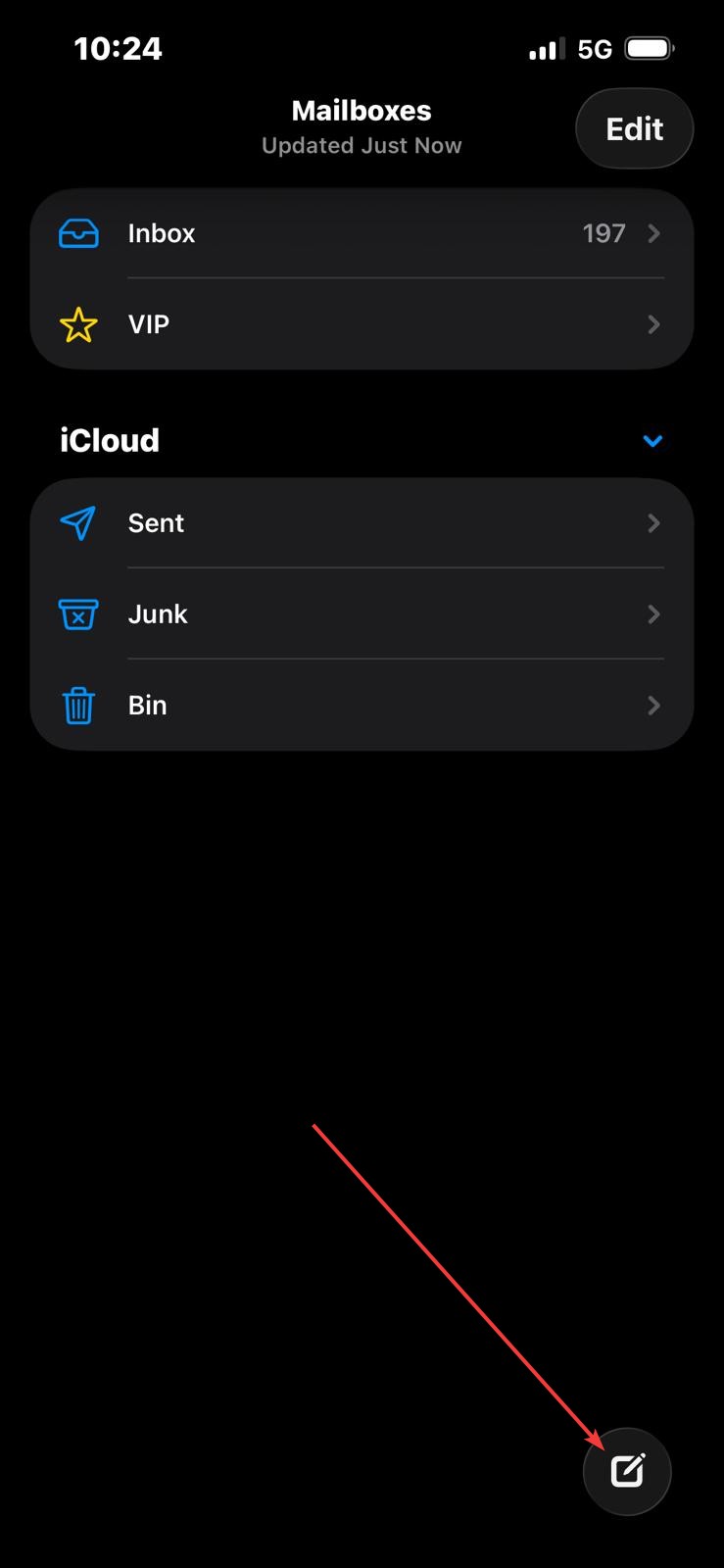724x1568 pixels.
Task: Tap the Edit button
Action: click(x=634, y=129)
